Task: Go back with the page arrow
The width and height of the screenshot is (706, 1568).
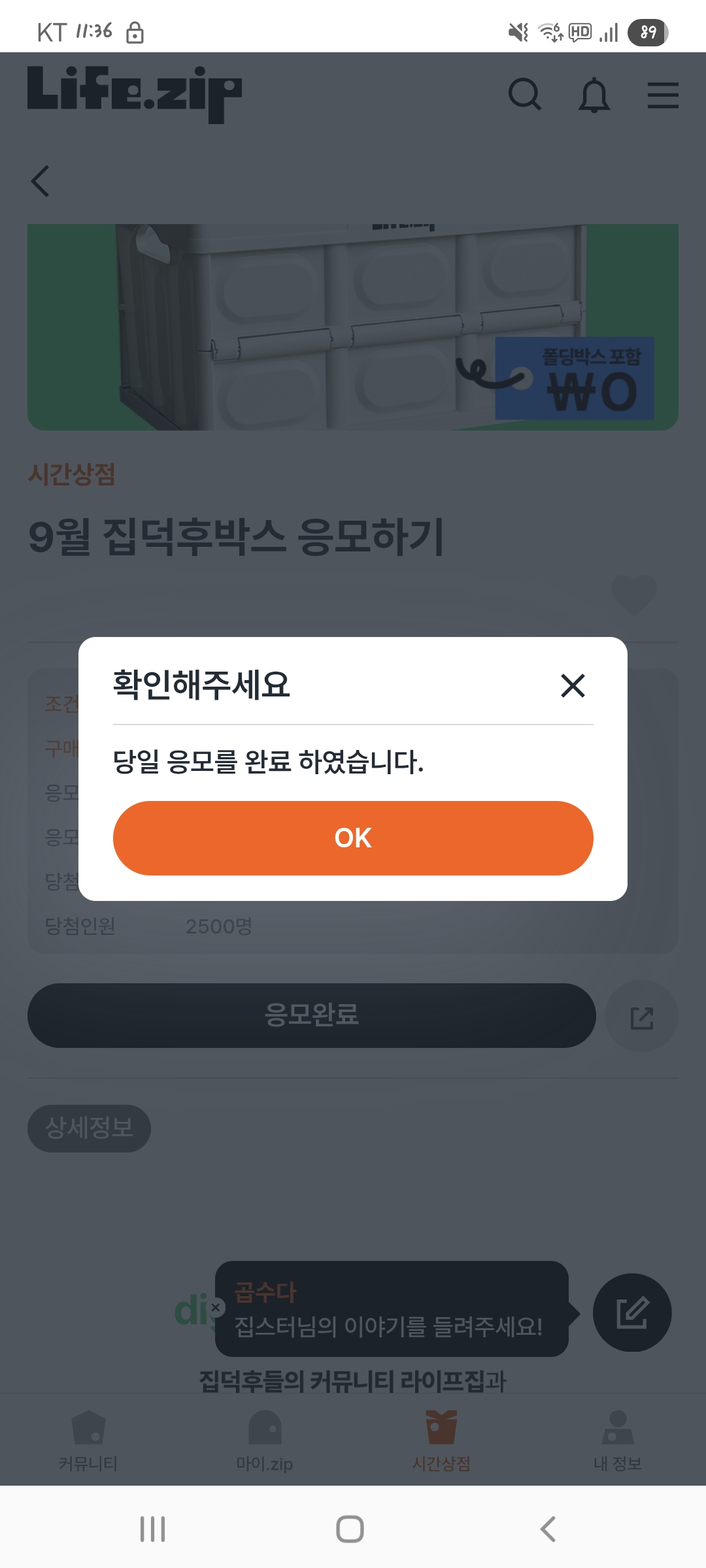Action: [41, 181]
